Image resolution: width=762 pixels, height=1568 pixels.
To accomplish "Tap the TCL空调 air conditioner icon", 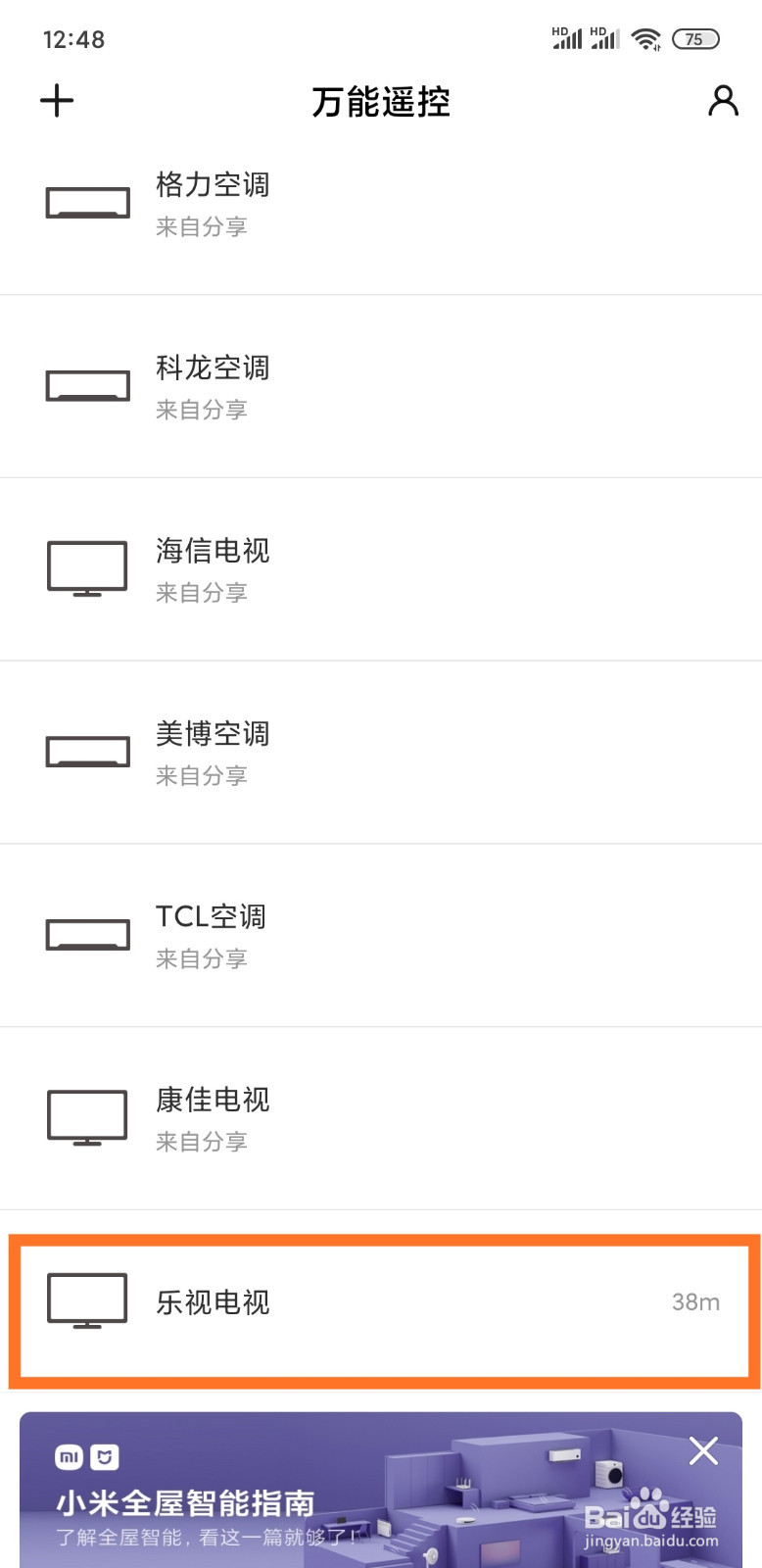I will (86, 933).
